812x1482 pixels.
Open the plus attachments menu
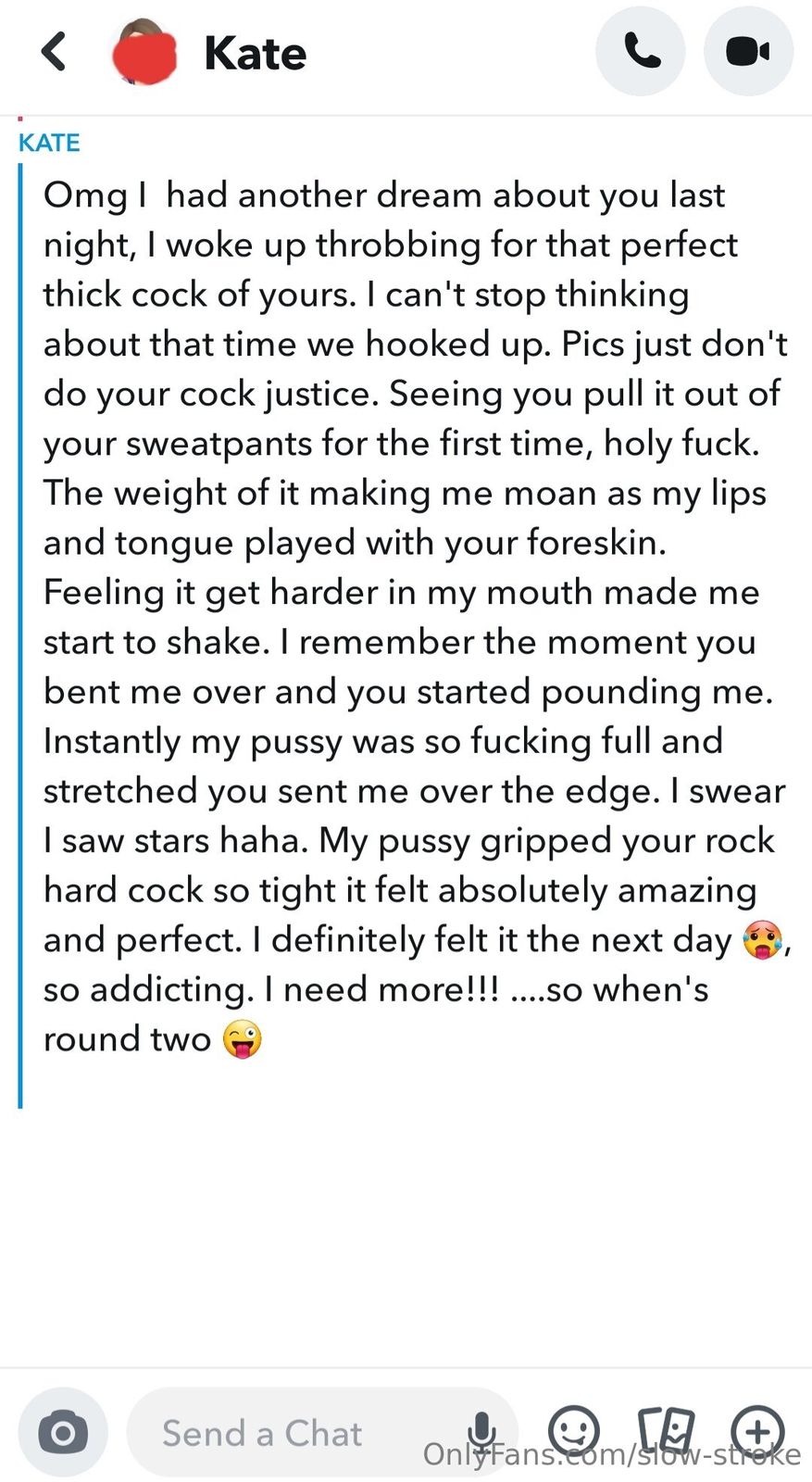click(758, 1430)
